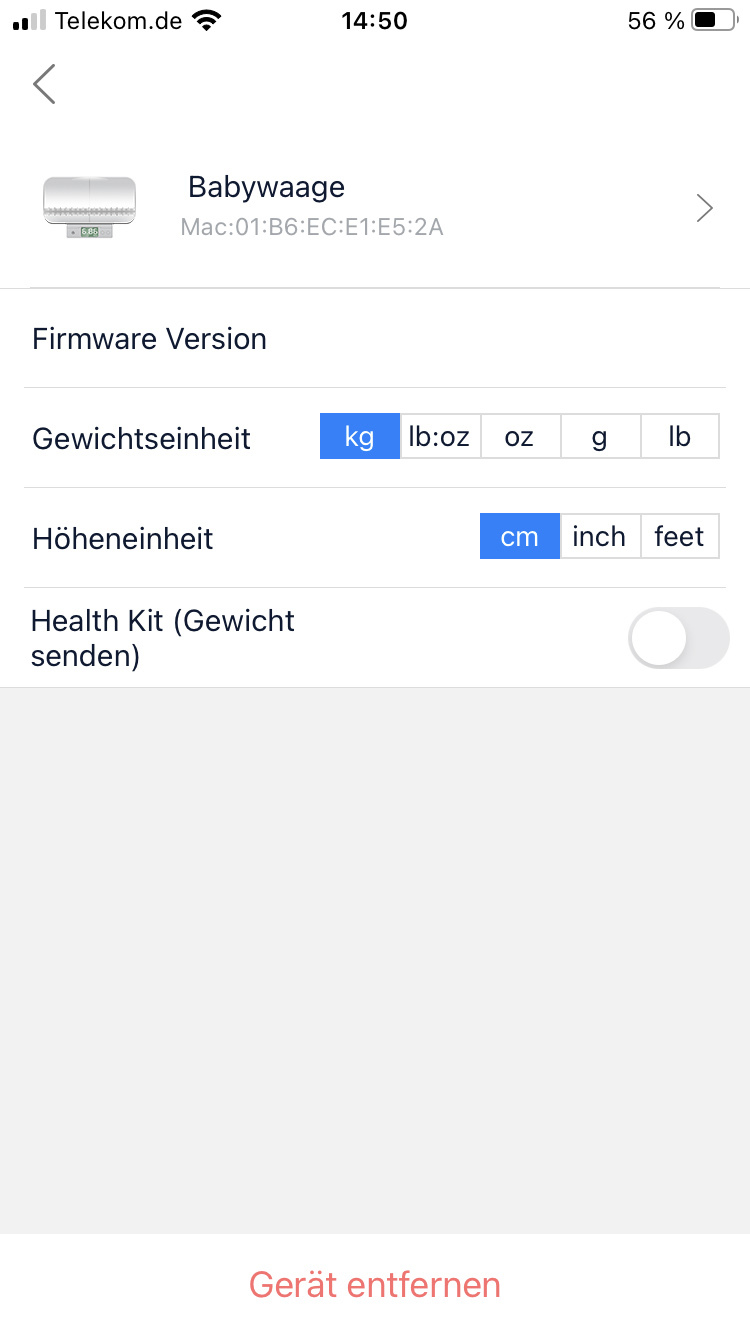Choose oz as weight unit
Image resolution: width=750 pixels, height=1334 pixels.
point(520,437)
